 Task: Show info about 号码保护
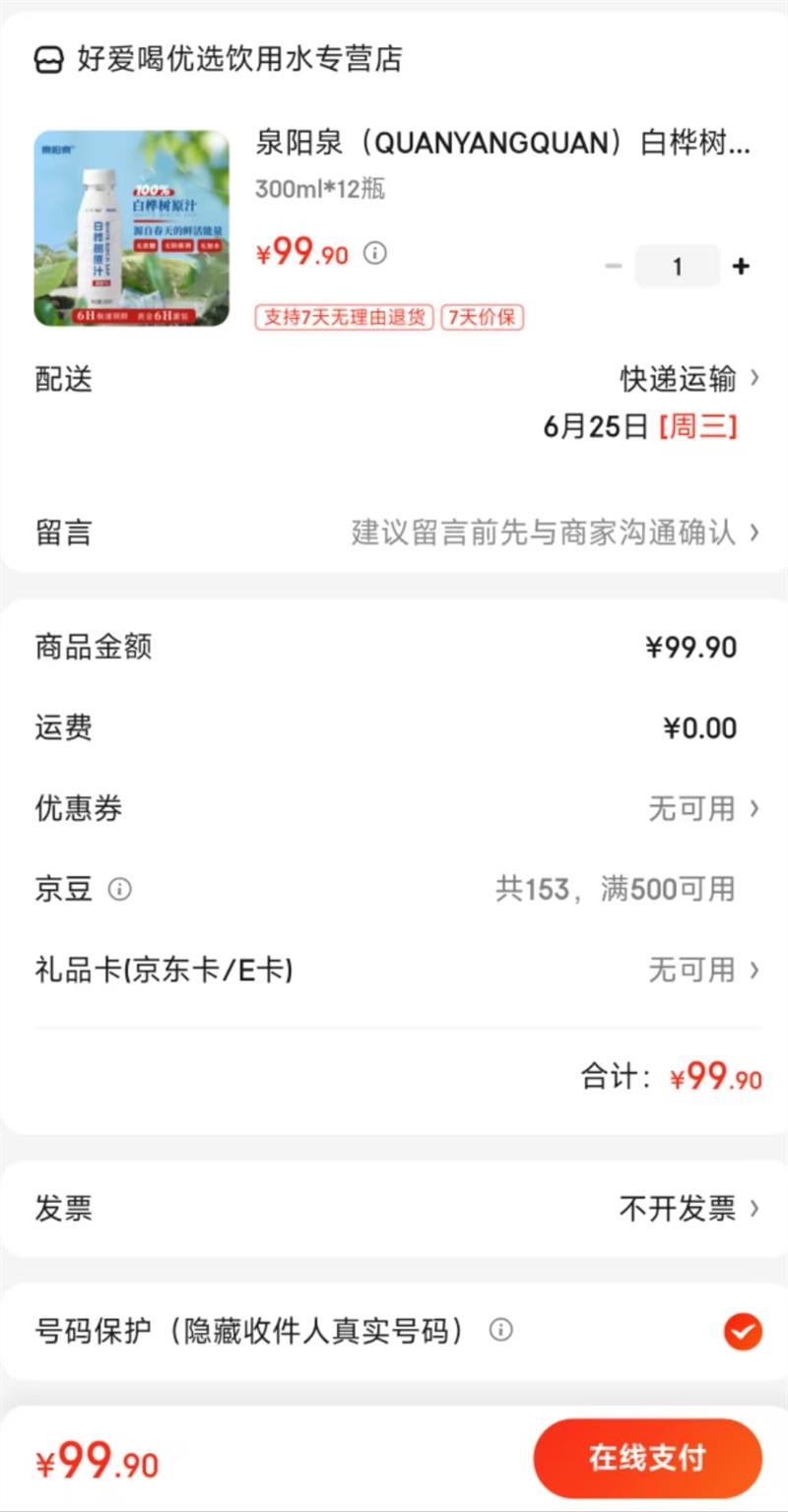[501, 1331]
